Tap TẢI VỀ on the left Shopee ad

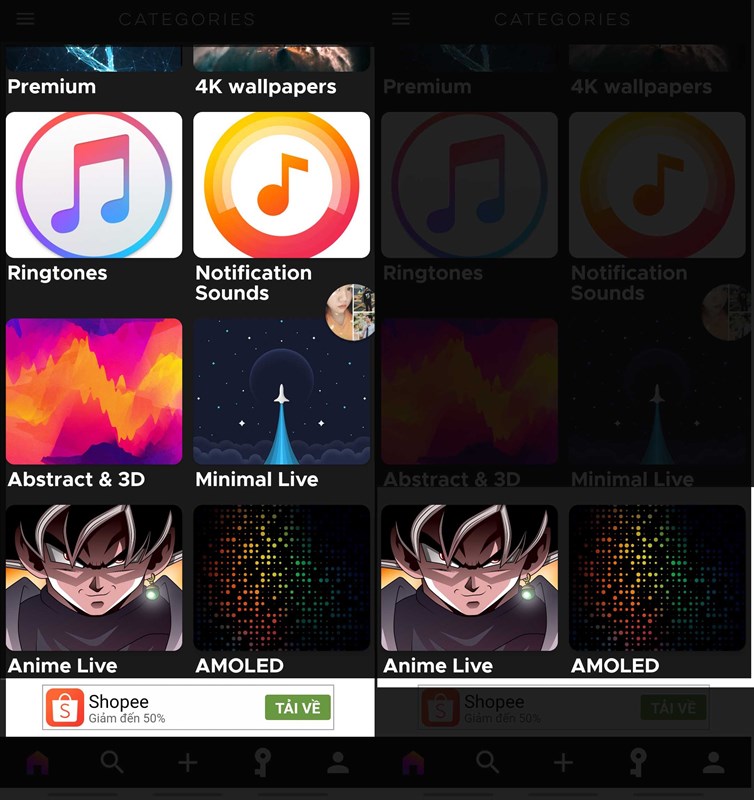pos(298,708)
